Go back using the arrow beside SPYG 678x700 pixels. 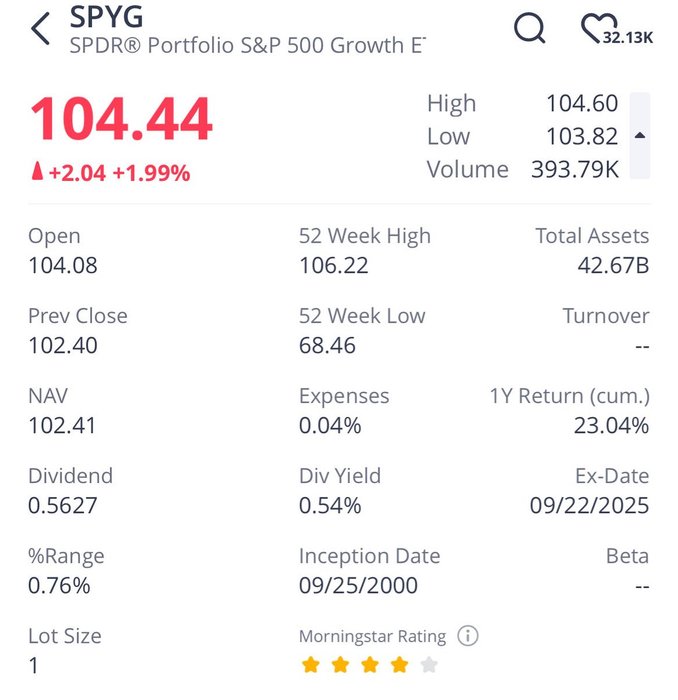pos(40,29)
